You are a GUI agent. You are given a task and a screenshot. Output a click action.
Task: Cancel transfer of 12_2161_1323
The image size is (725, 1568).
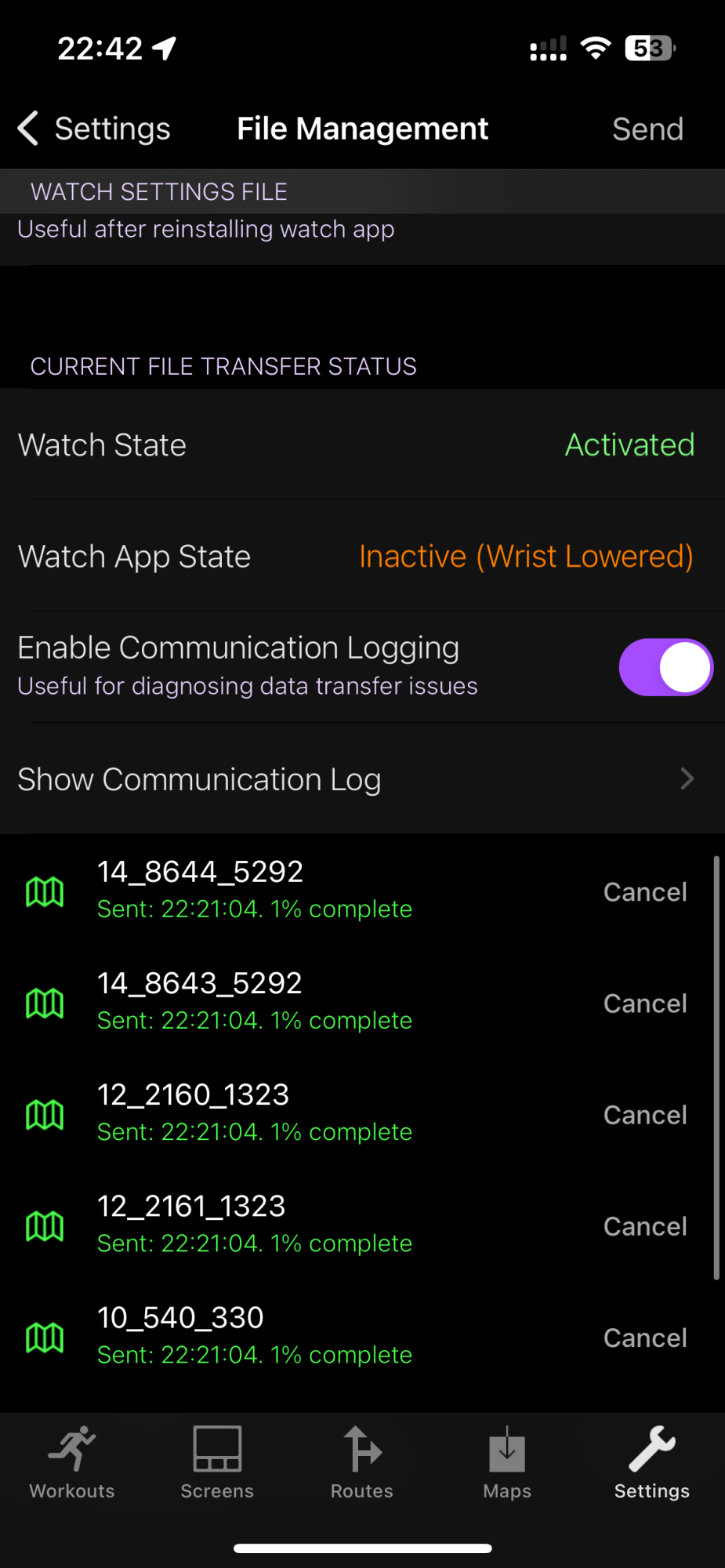(644, 1226)
